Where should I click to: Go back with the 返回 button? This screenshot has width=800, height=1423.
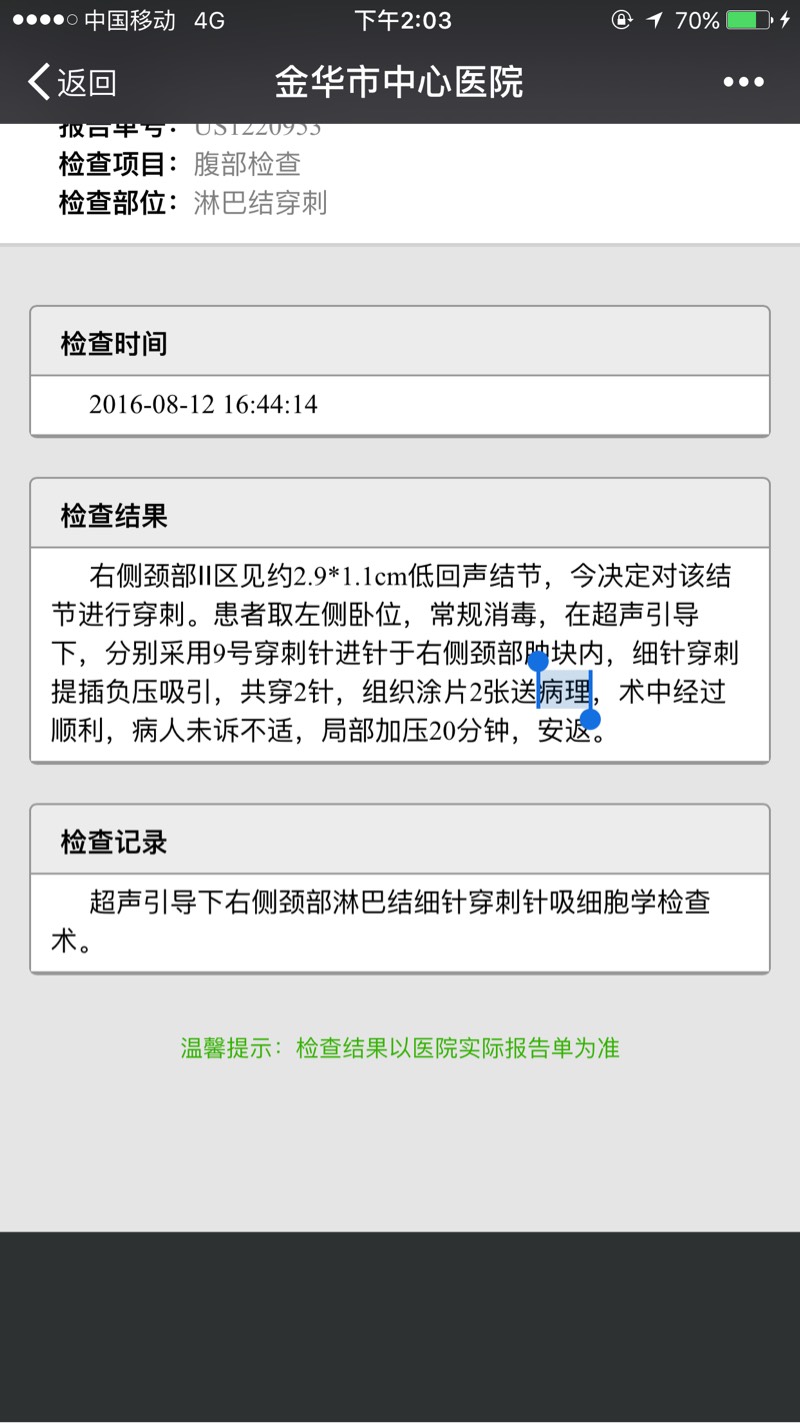pyautogui.click(x=72, y=82)
